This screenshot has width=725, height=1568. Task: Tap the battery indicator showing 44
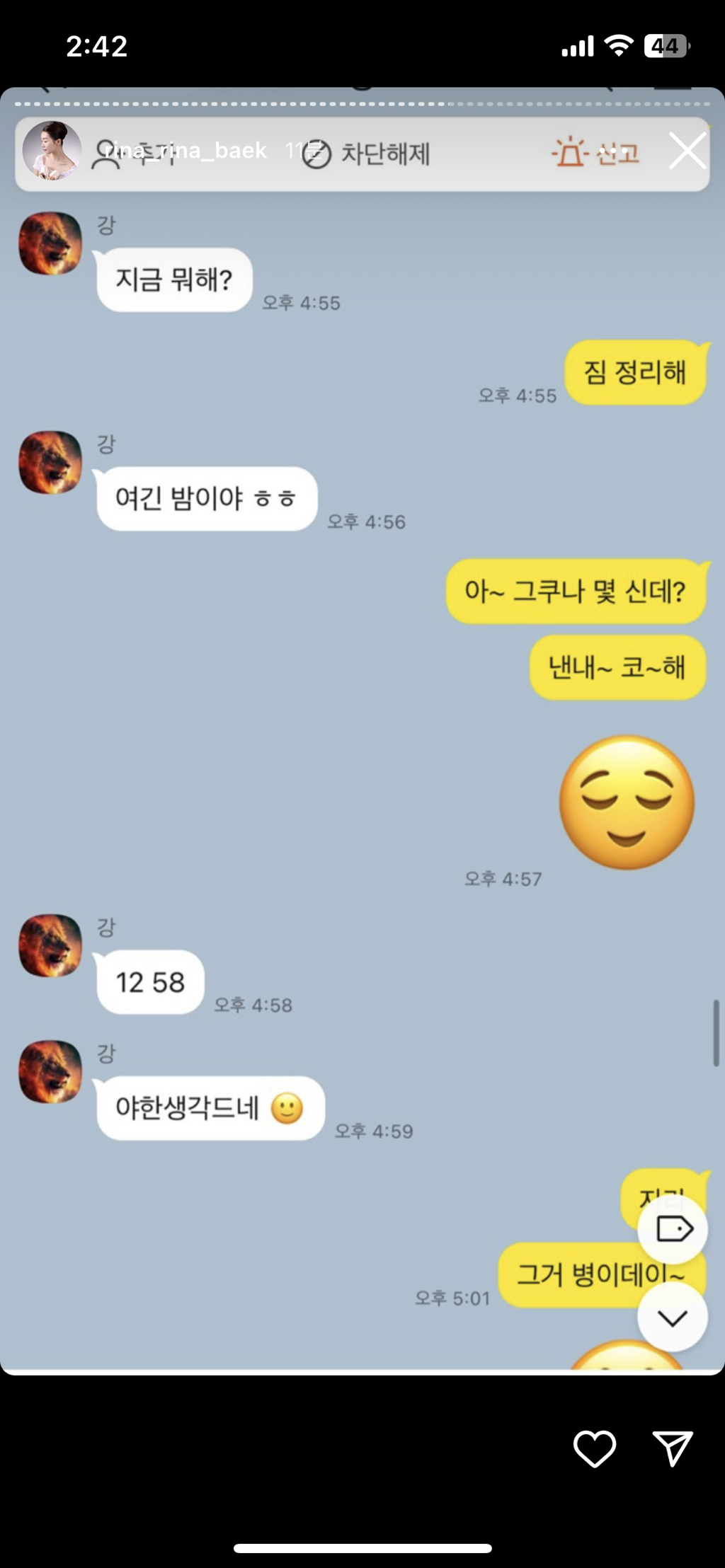664,45
